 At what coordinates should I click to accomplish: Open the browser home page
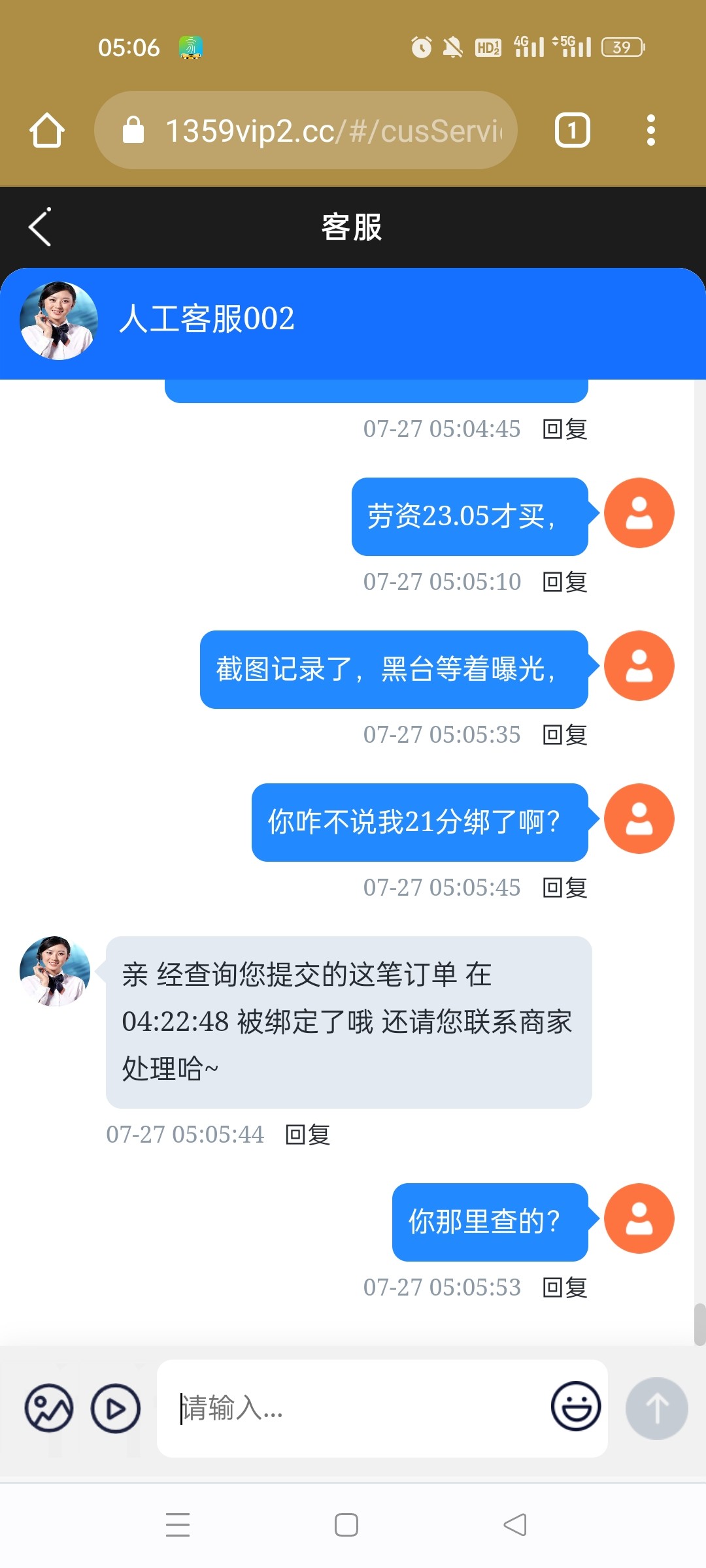pyautogui.click(x=47, y=130)
